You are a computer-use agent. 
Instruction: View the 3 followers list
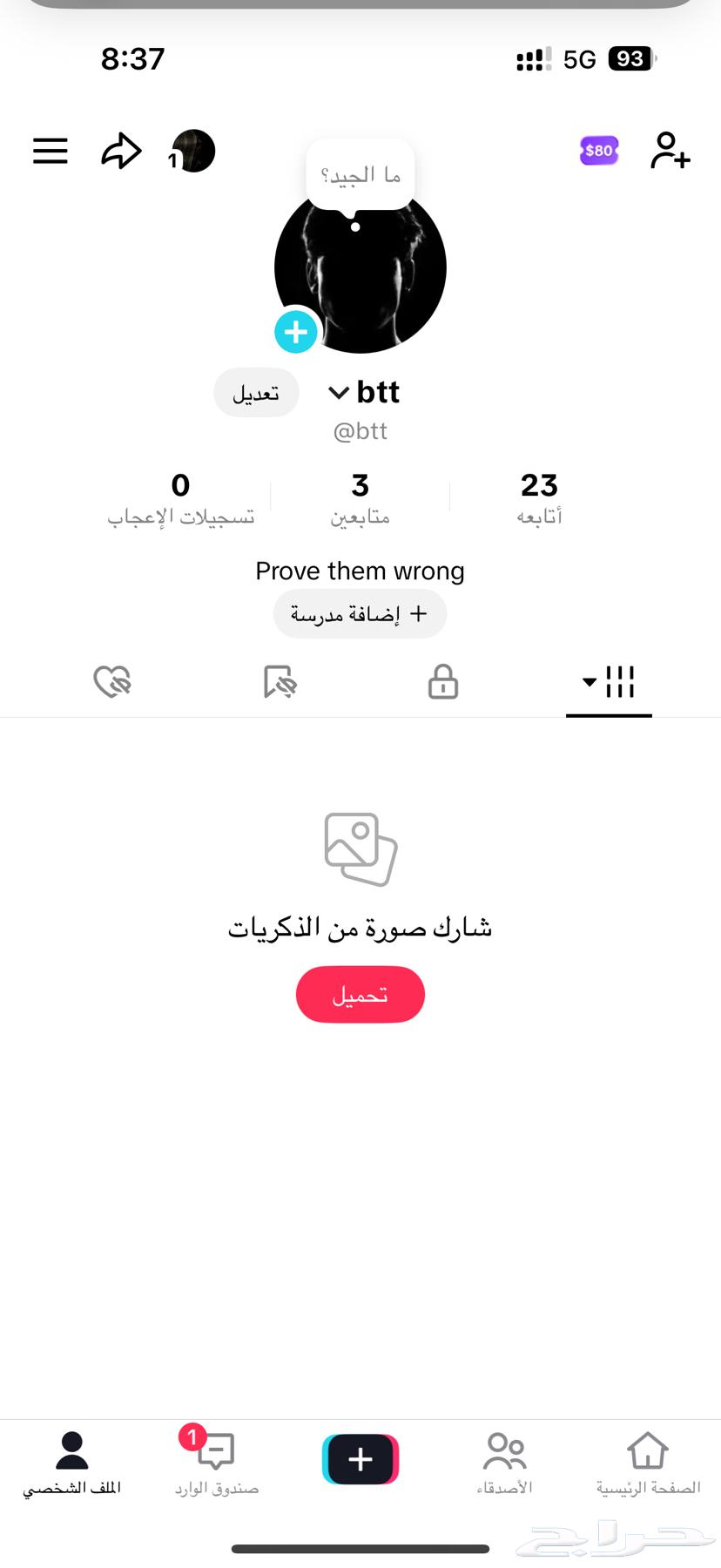[360, 497]
